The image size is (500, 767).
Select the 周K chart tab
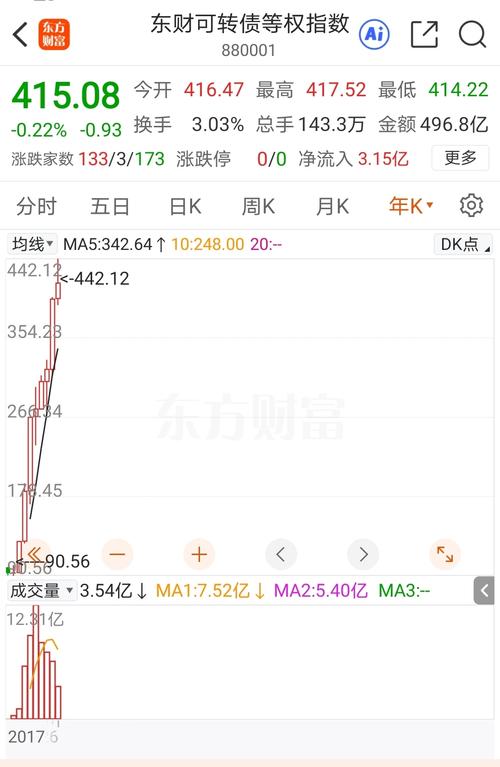[258, 206]
